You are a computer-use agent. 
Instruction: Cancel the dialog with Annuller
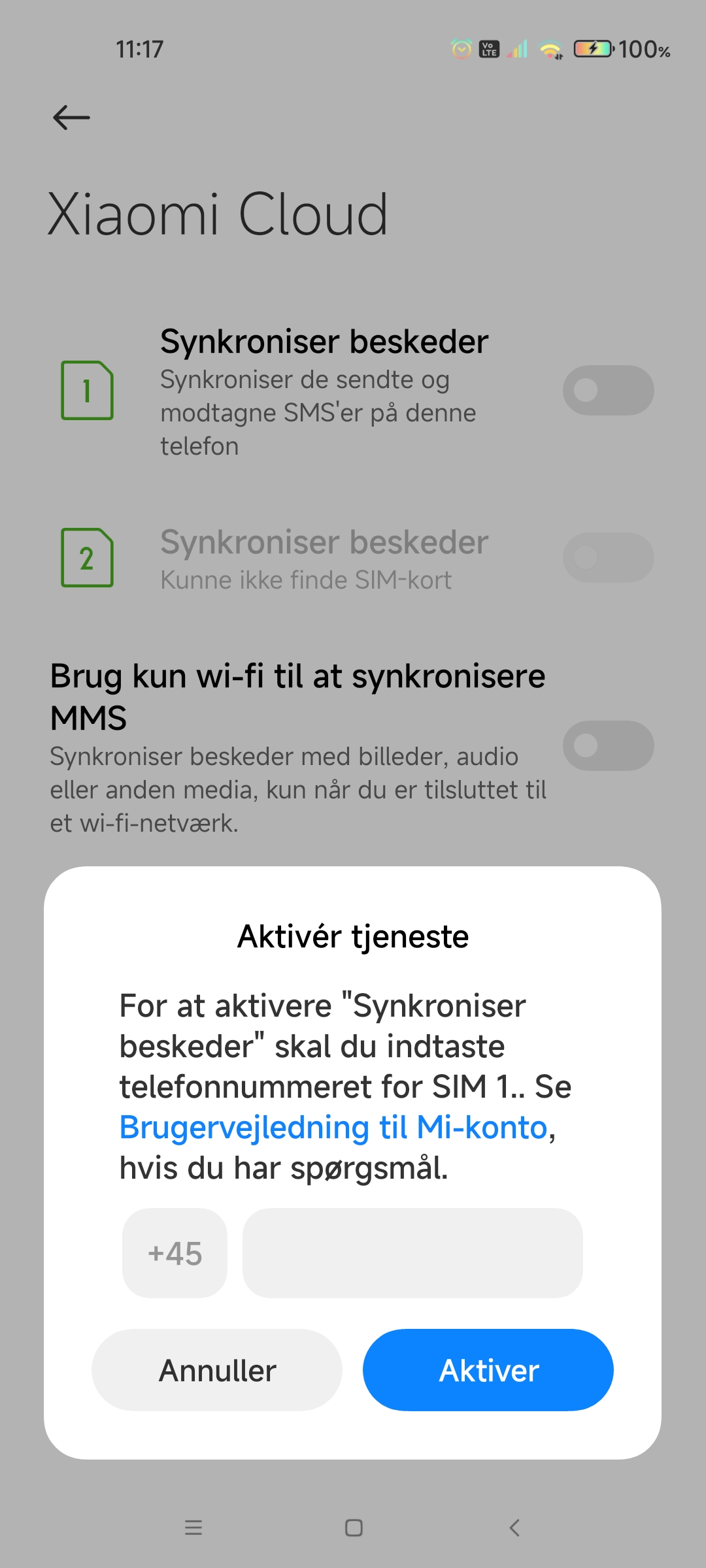pos(217,1370)
